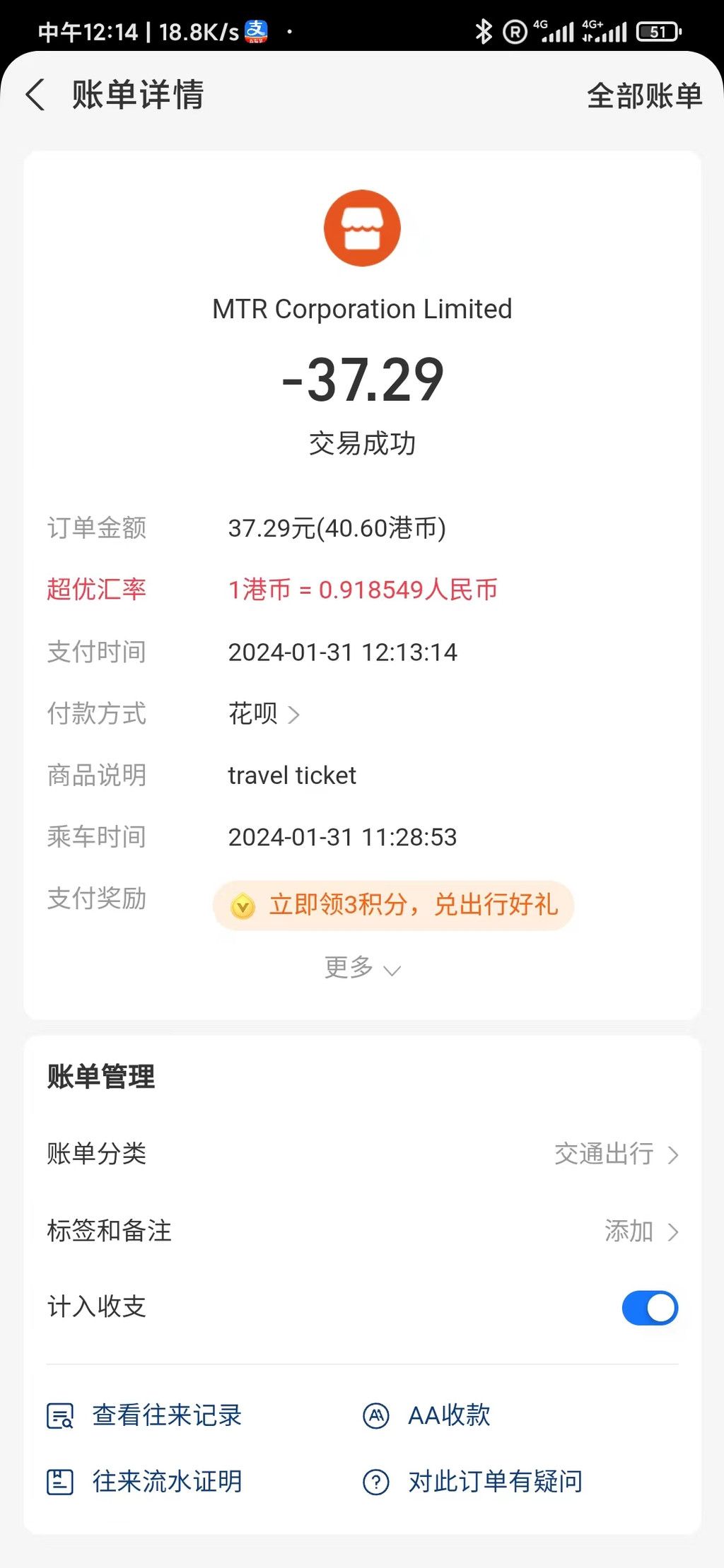The height and width of the screenshot is (1568, 724).
Task: Start AA收款 split request
Action: 426,1415
